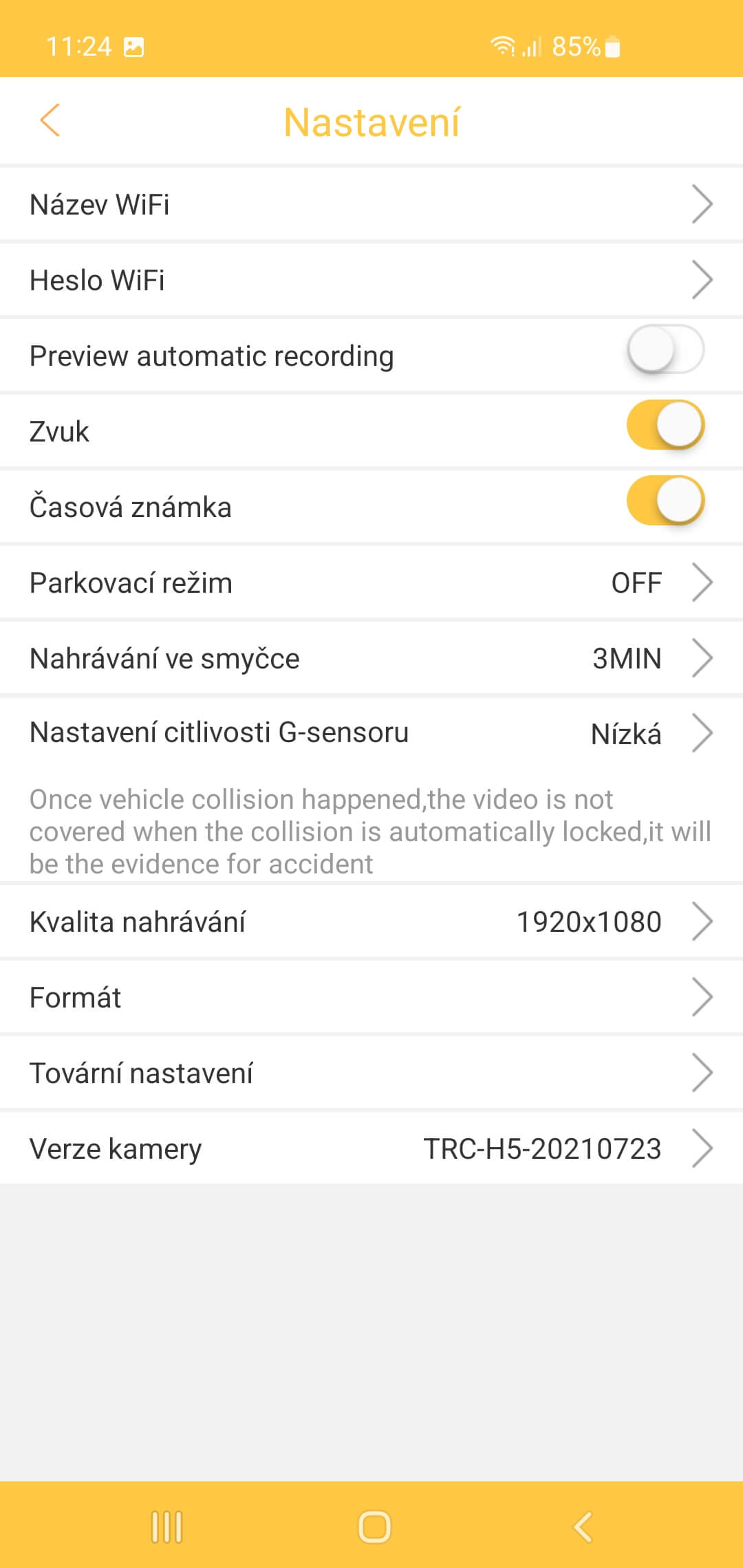View Verze kamery details
Screen dimensions: 743x1568
[x=371, y=1148]
